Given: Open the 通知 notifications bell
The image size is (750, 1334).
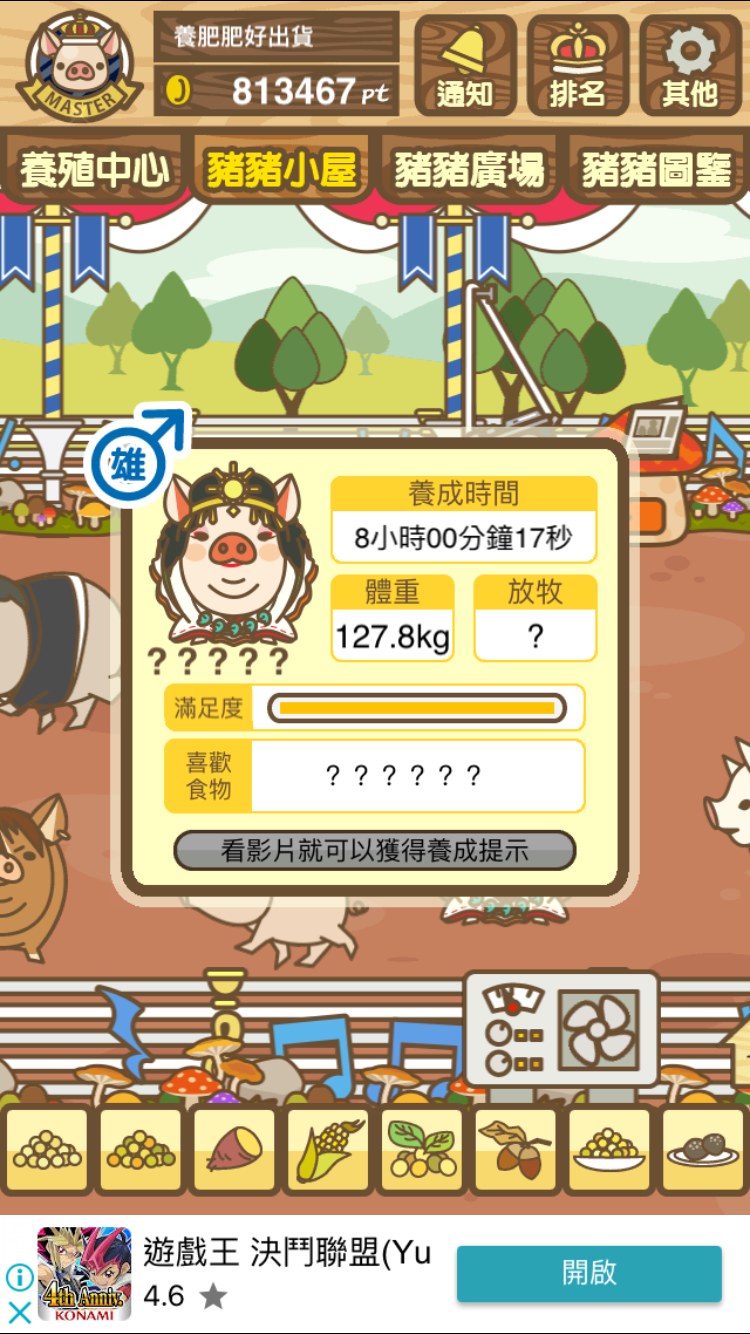Looking at the screenshot, I should [465, 65].
